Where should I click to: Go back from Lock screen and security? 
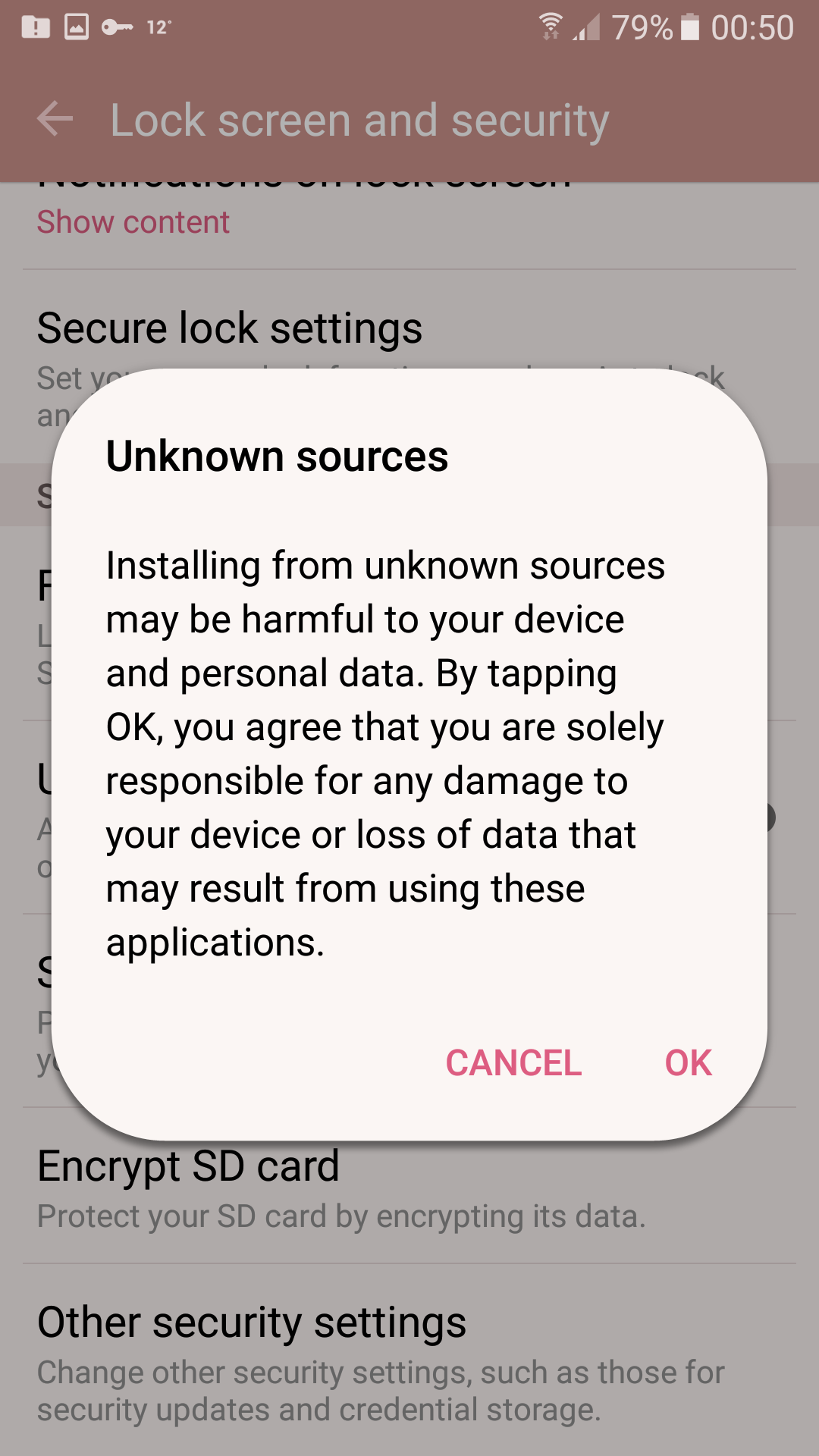55,120
